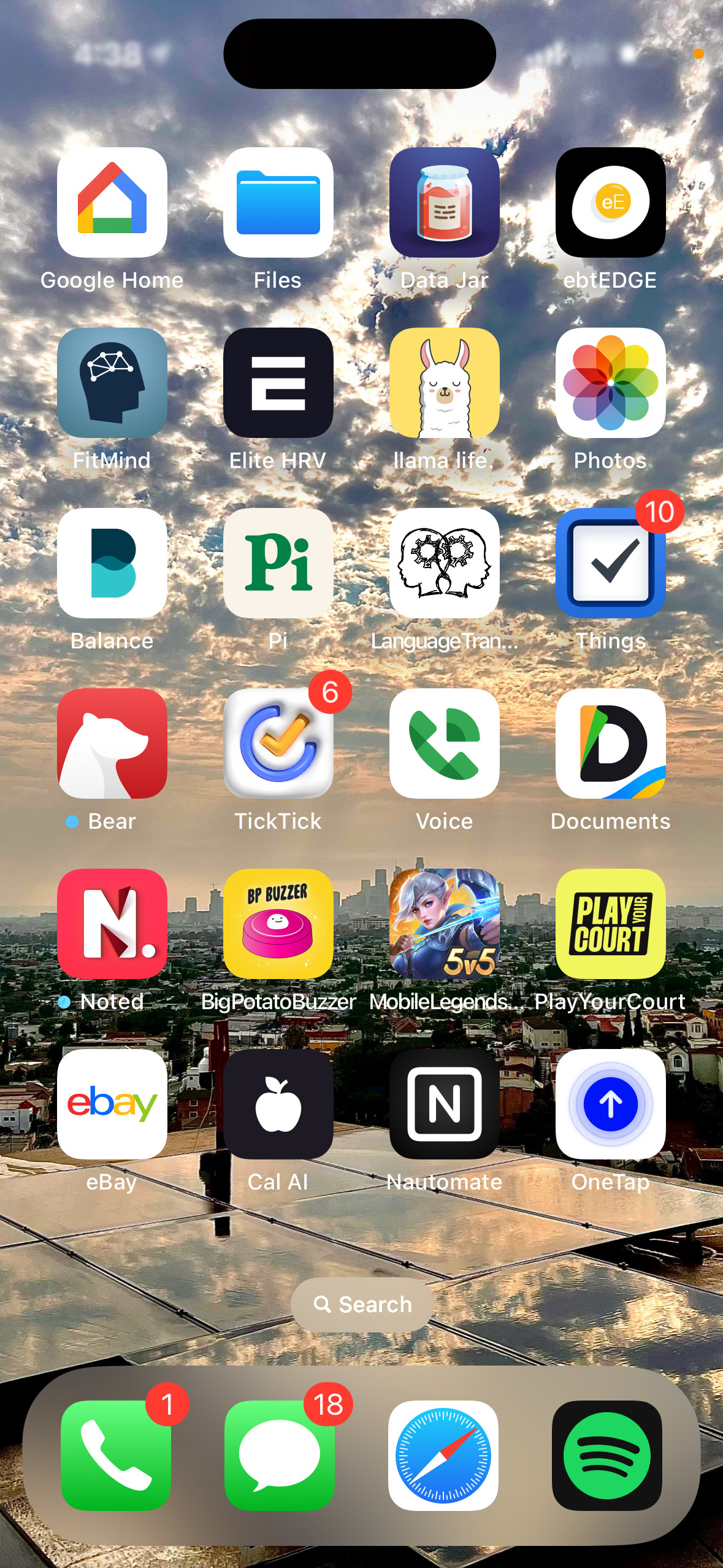Open Data Jar

click(444, 202)
